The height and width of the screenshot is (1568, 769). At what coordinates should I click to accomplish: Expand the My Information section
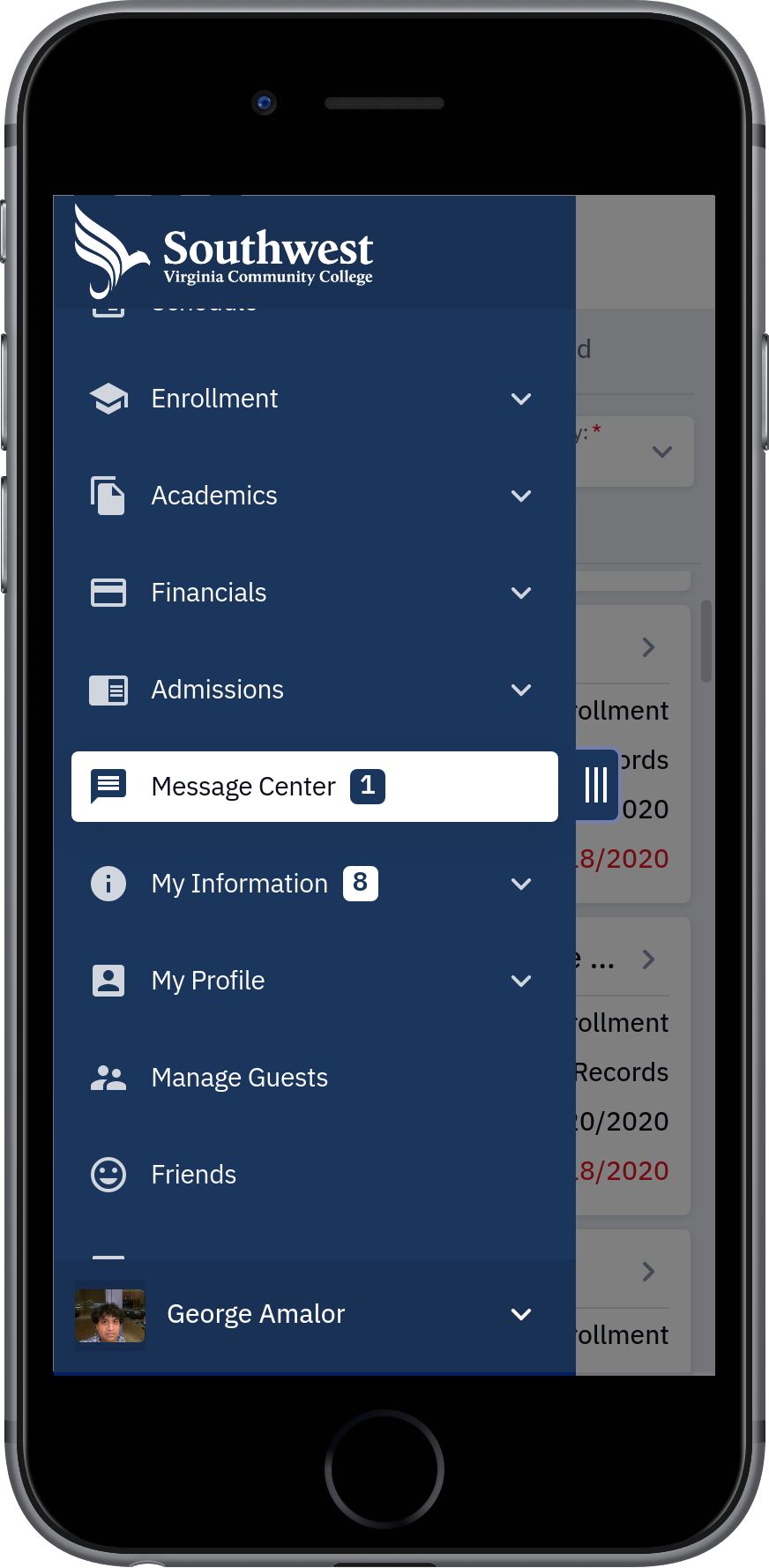click(315, 884)
